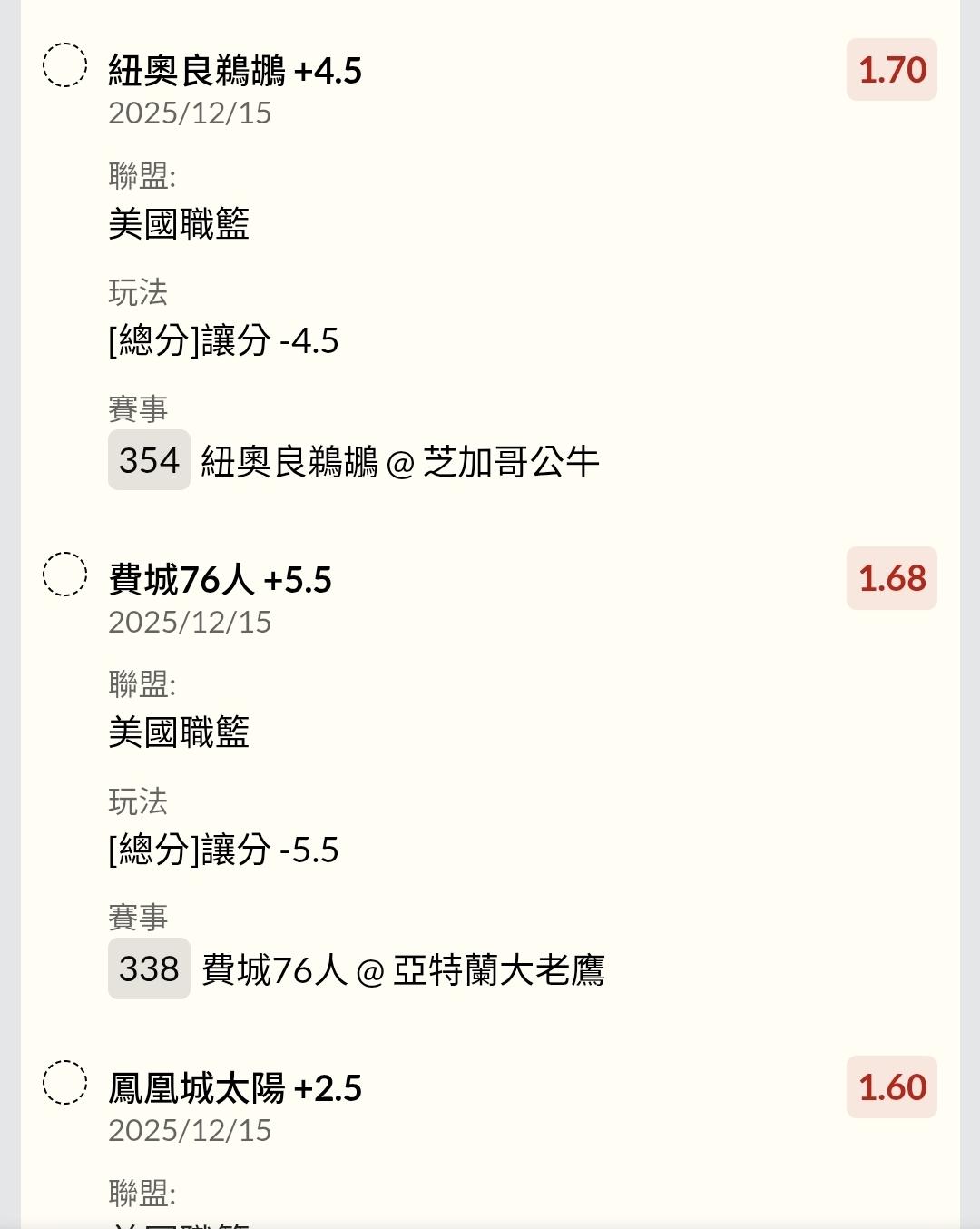This screenshot has height=1229, width=980.
Task: Choose the 1.68 odds for 費城76人
Action: click(x=891, y=578)
